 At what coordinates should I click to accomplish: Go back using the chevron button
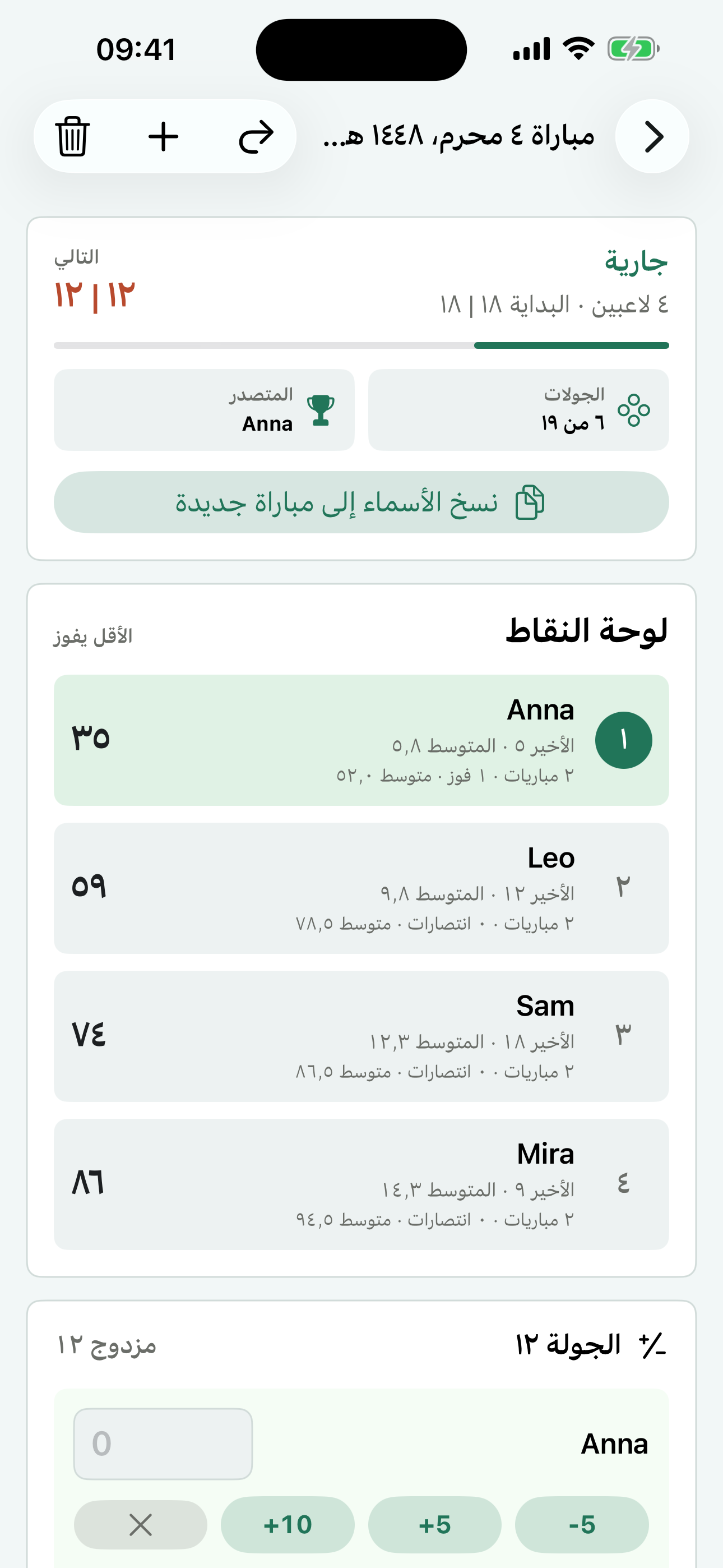652,136
